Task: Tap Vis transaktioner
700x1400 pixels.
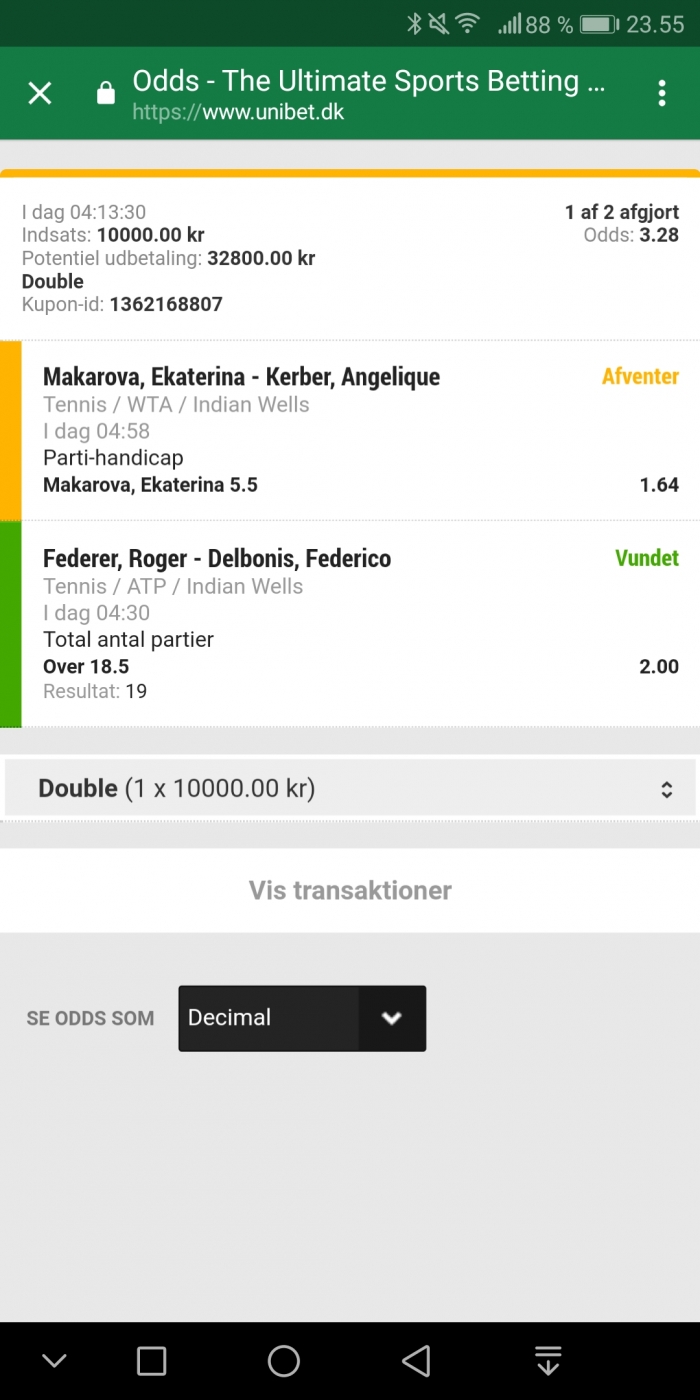Action: (x=350, y=890)
